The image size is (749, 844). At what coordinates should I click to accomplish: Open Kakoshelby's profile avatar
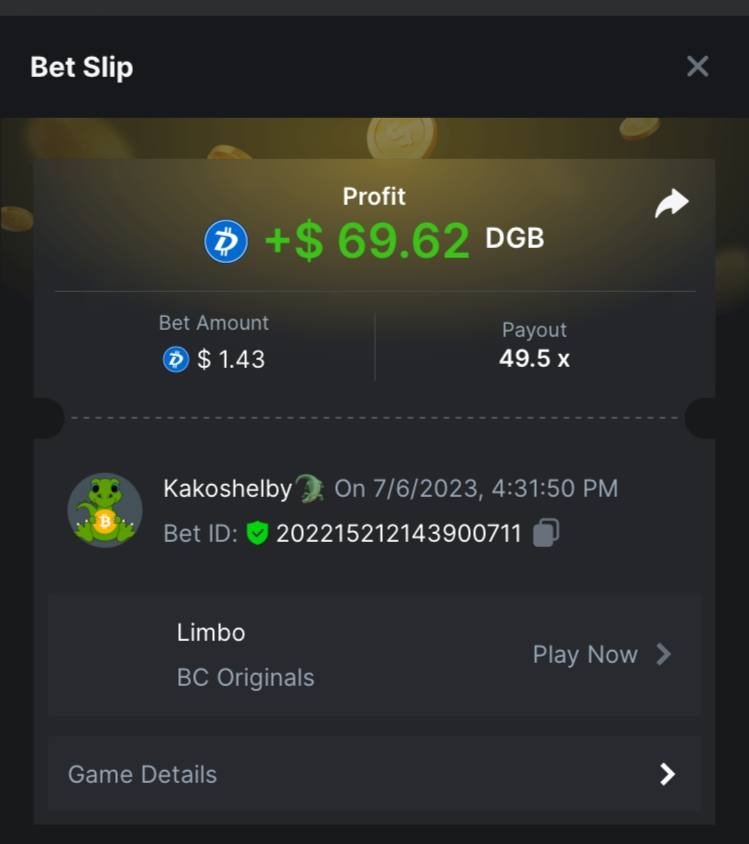pyautogui.click(x=104, y=510)
